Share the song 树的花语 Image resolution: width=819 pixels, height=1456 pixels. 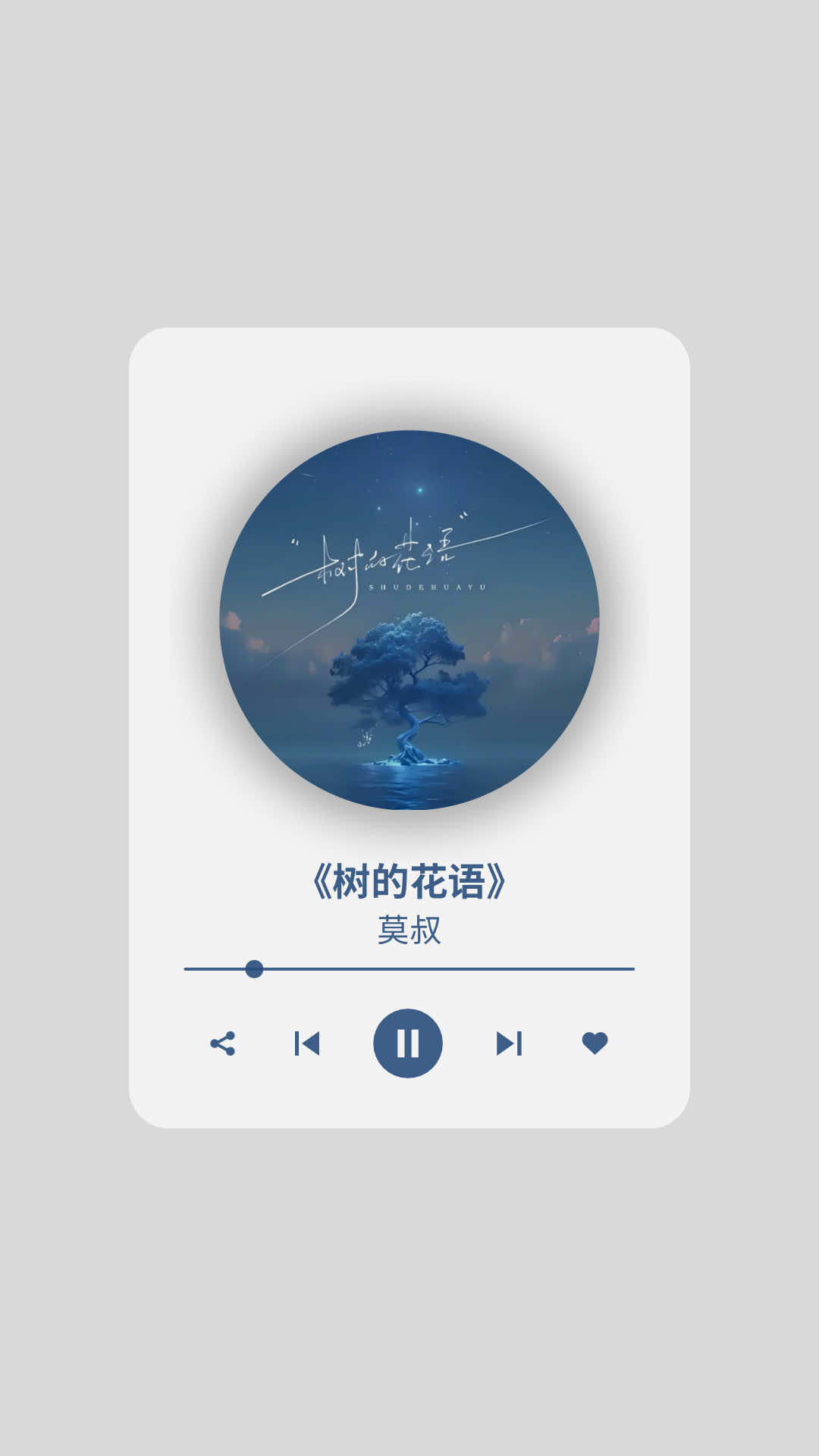point(222,1043)
